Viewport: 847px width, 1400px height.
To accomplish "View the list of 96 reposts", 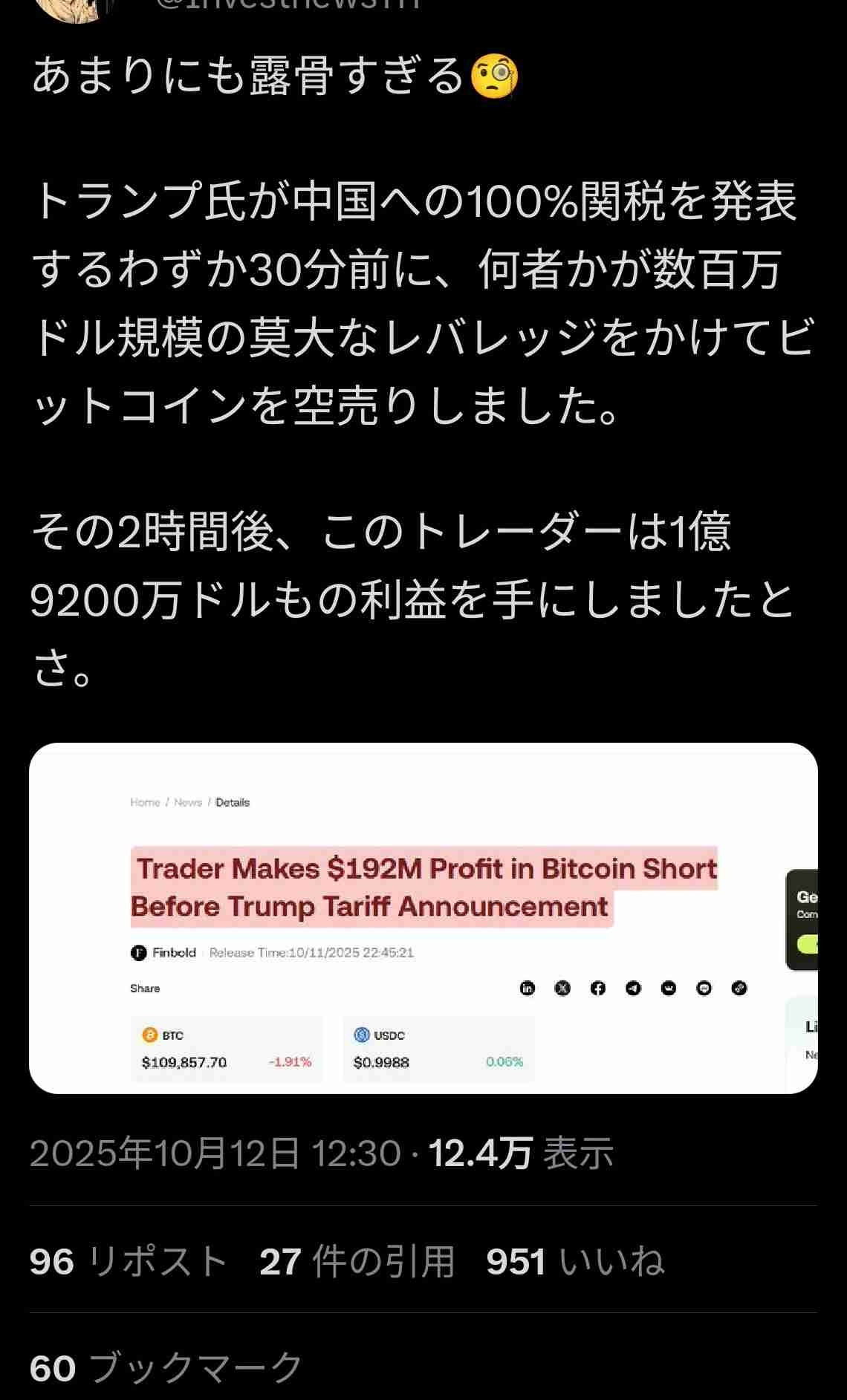I will (x=128, y=1261).
